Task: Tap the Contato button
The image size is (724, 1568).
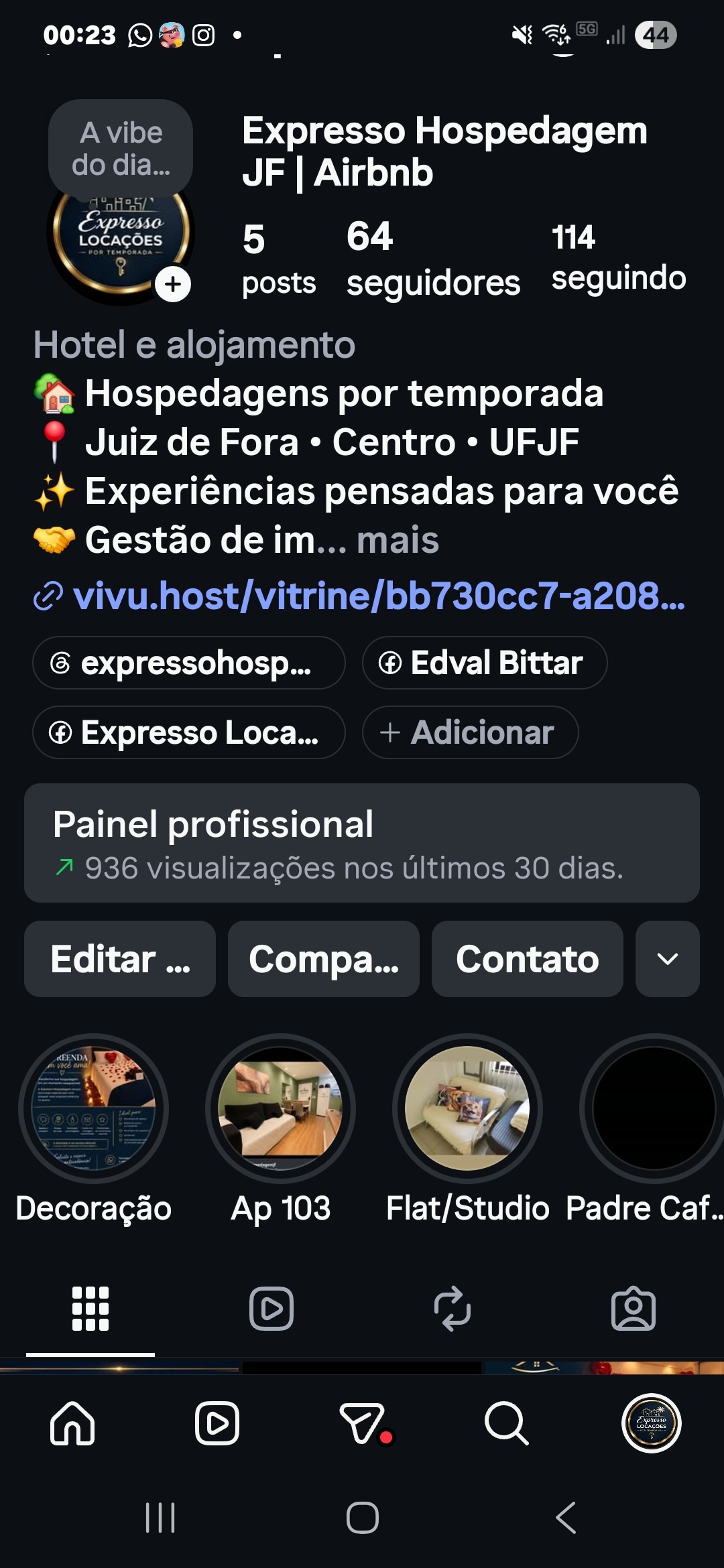Action: point(528,959)
